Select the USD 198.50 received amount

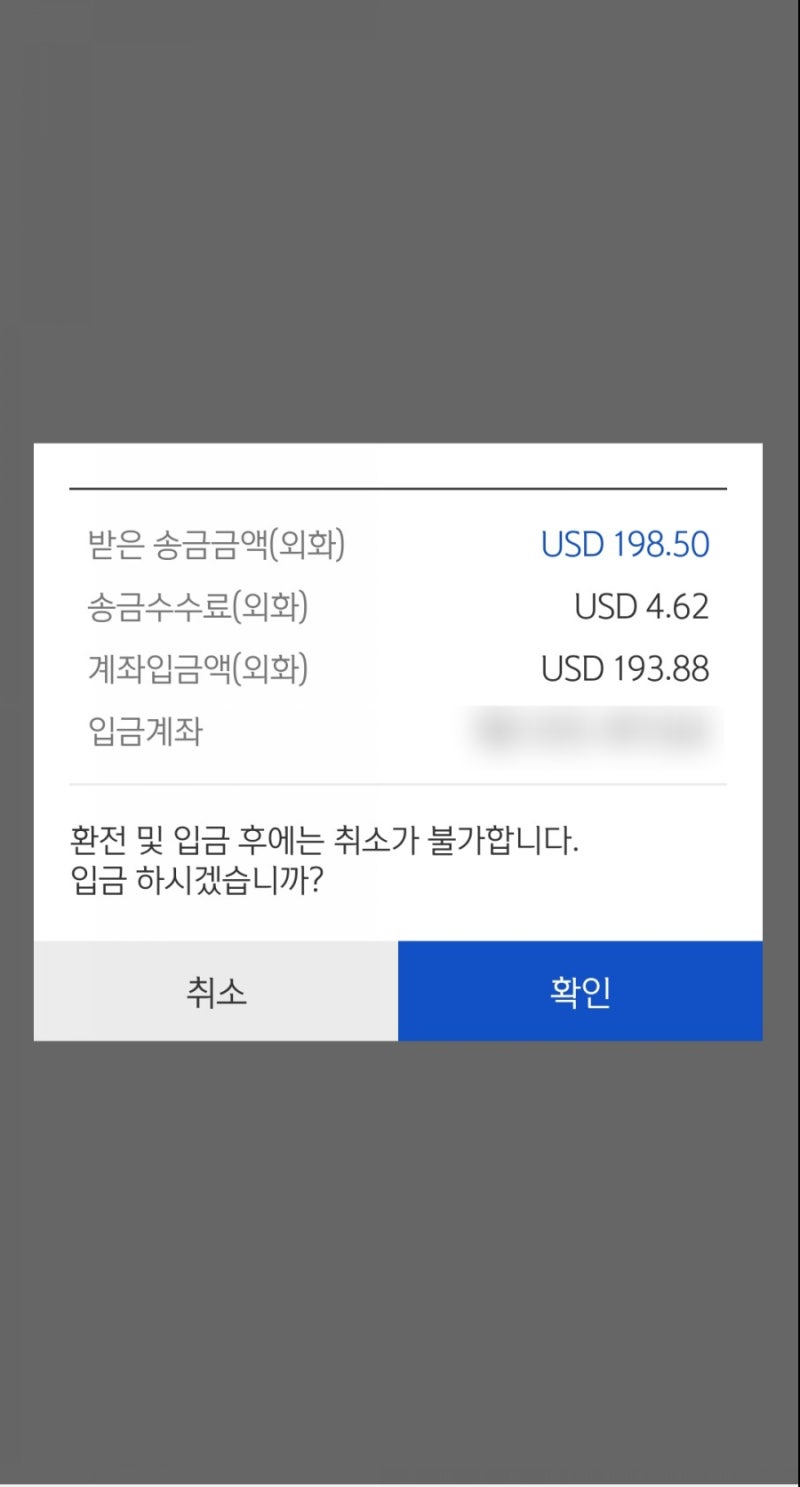pyautogui.click(x=625, y=544)
